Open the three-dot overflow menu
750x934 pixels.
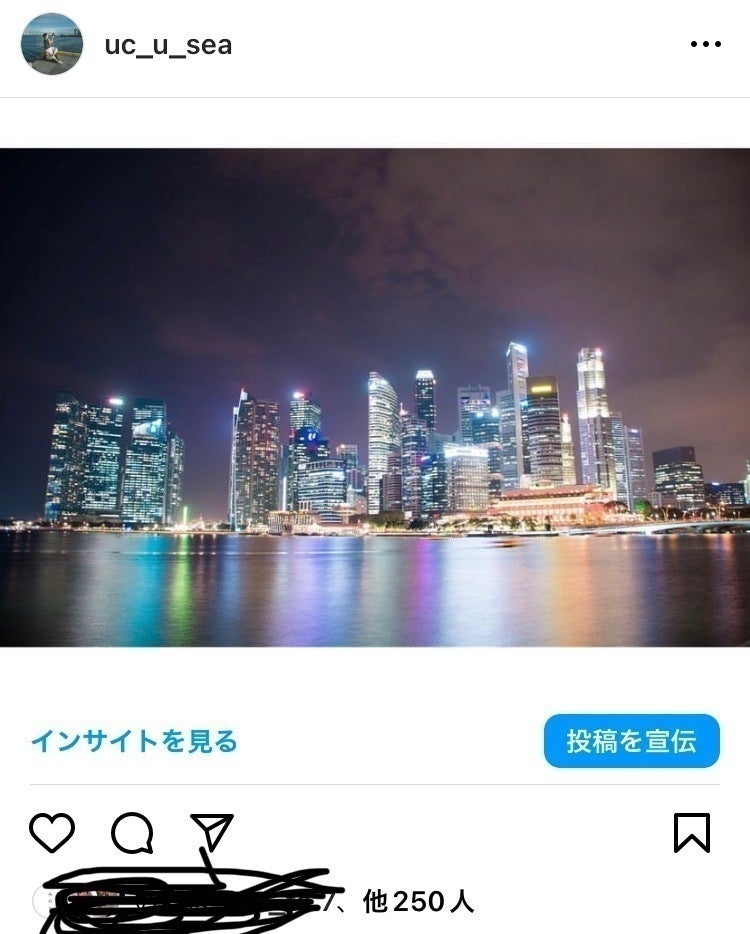tap(705, 44)
